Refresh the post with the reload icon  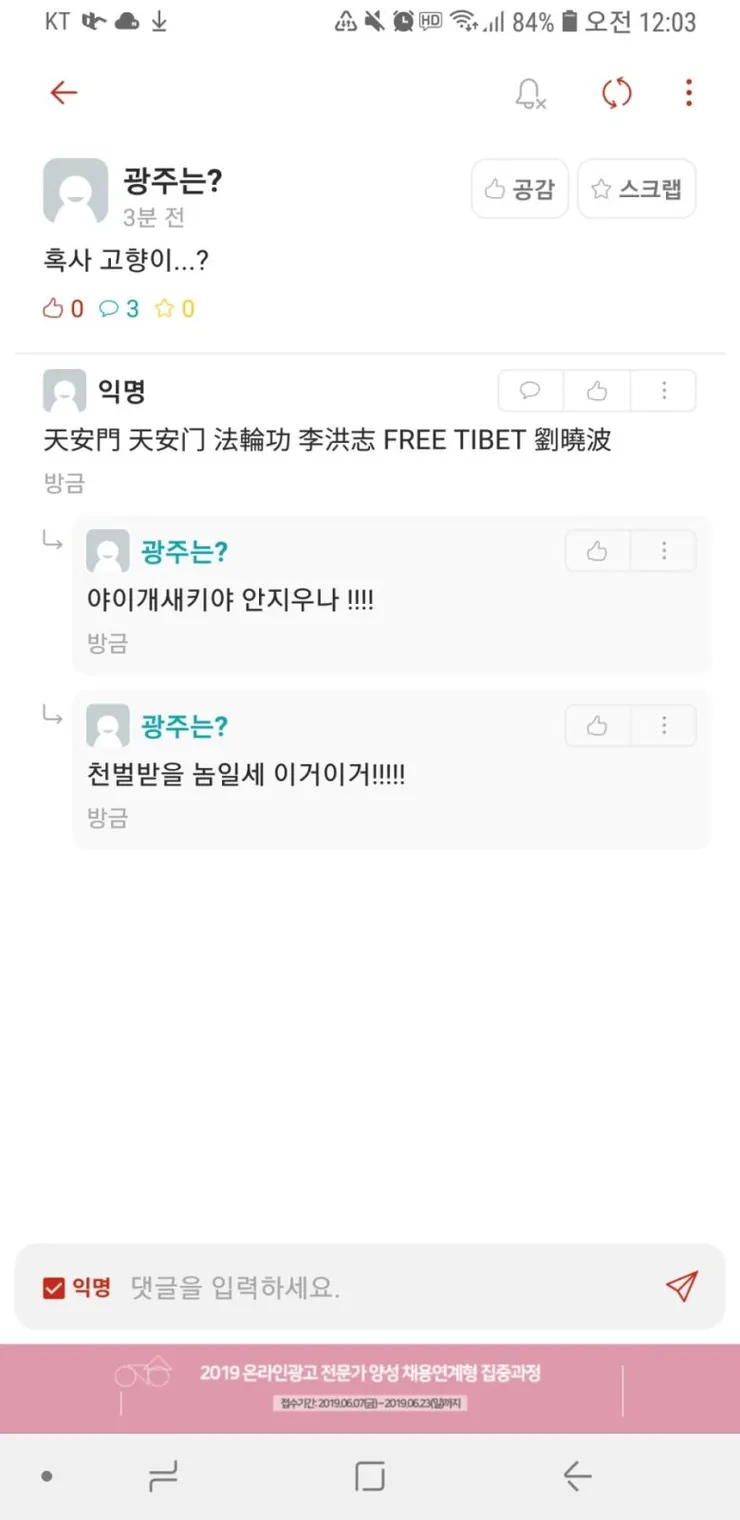(x=617, y=93)
